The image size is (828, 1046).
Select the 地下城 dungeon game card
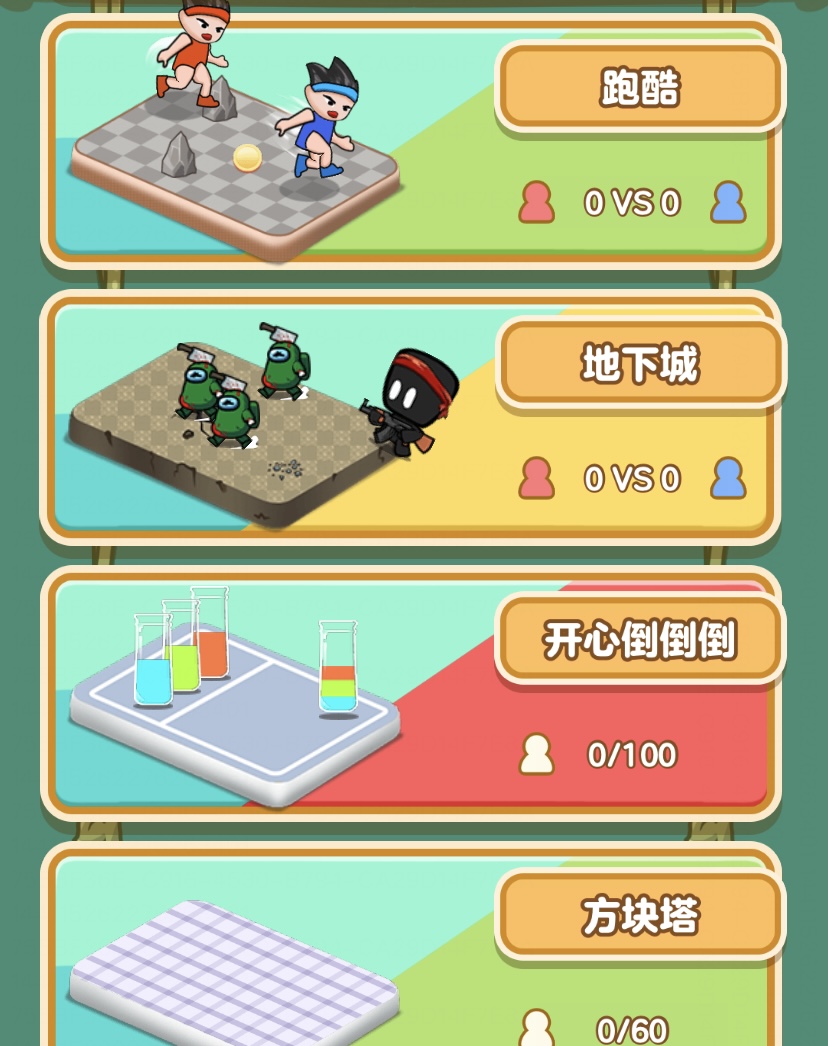click(640, 364)
